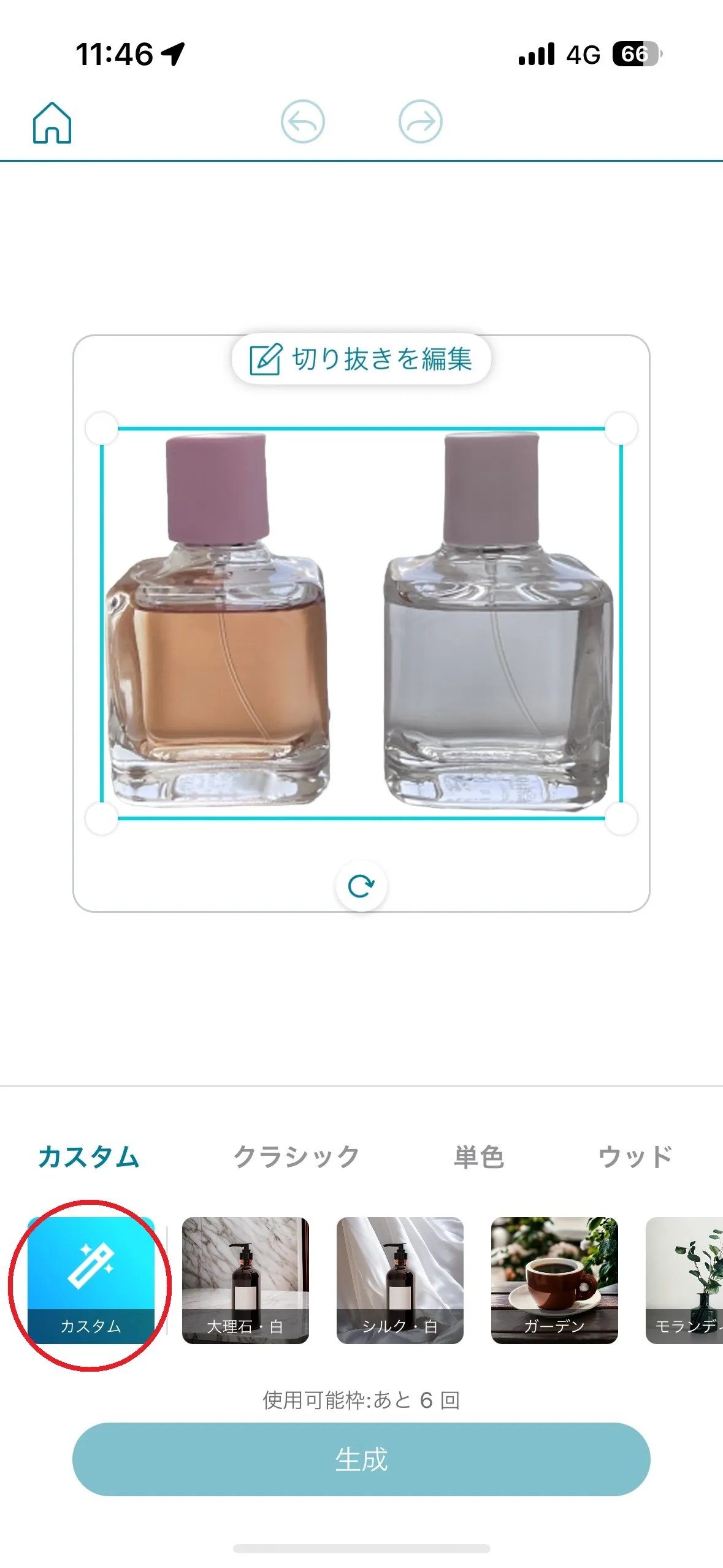This screenshot has height=1568, width=723.
Task: Open 切り抜きを編集 cutout editor
Action: pyautogui.click(x=361, y=359)
